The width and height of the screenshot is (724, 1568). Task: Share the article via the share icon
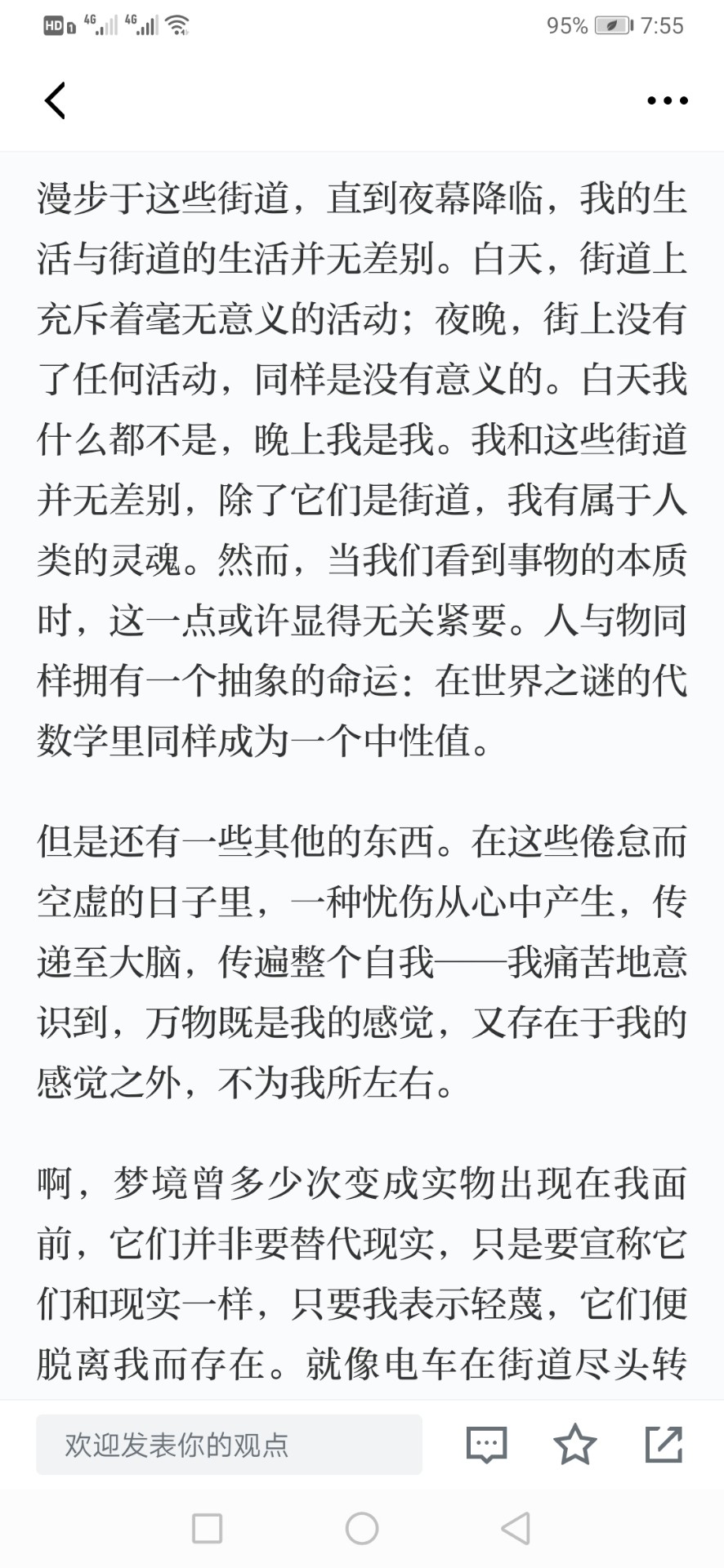(664, 1444)
